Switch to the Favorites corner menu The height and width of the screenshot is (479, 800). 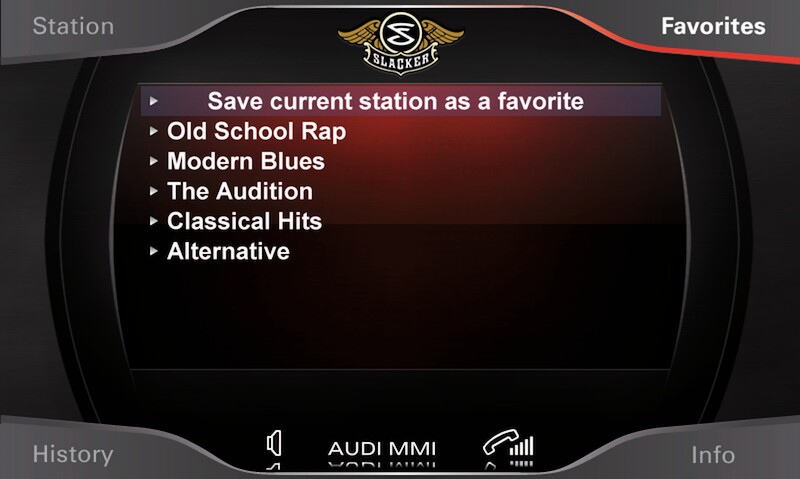[x=712, y=26]
